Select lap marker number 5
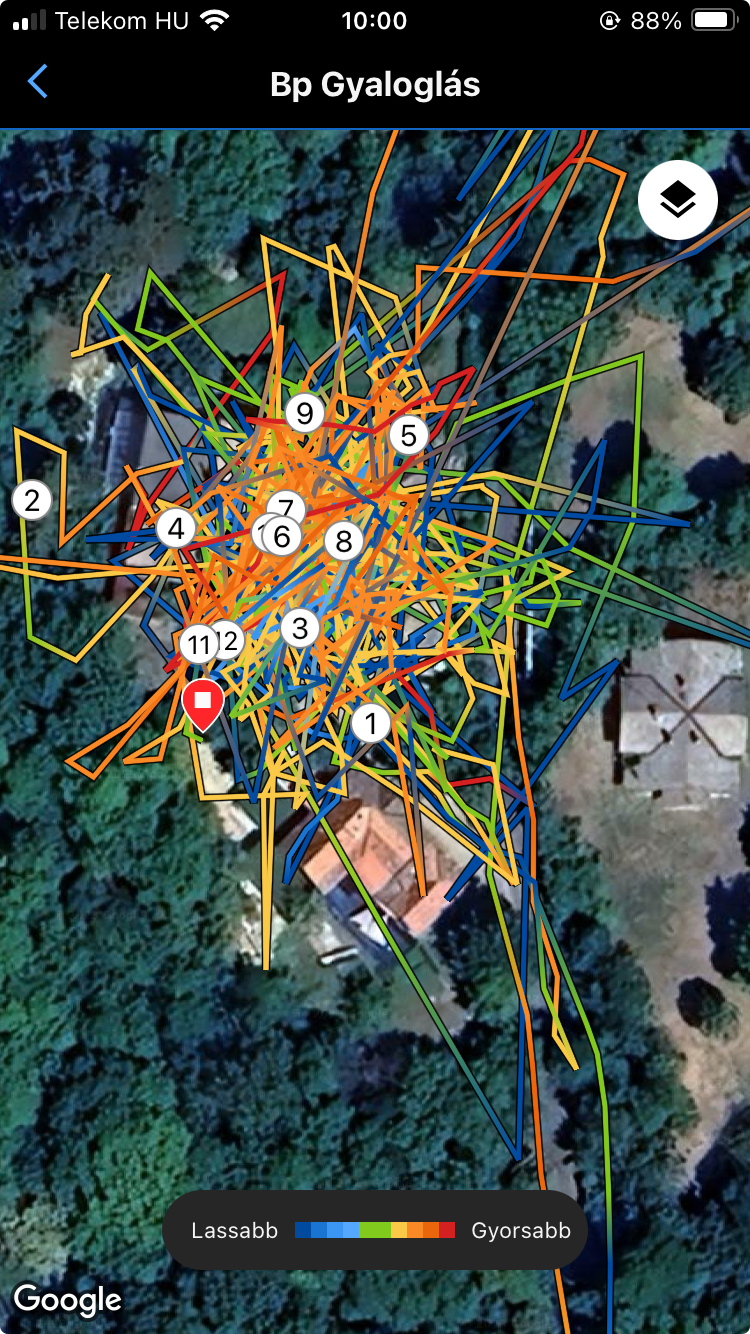Image resolution: width=750 pixels, height=1334 pixels. (x=408, y=436)
